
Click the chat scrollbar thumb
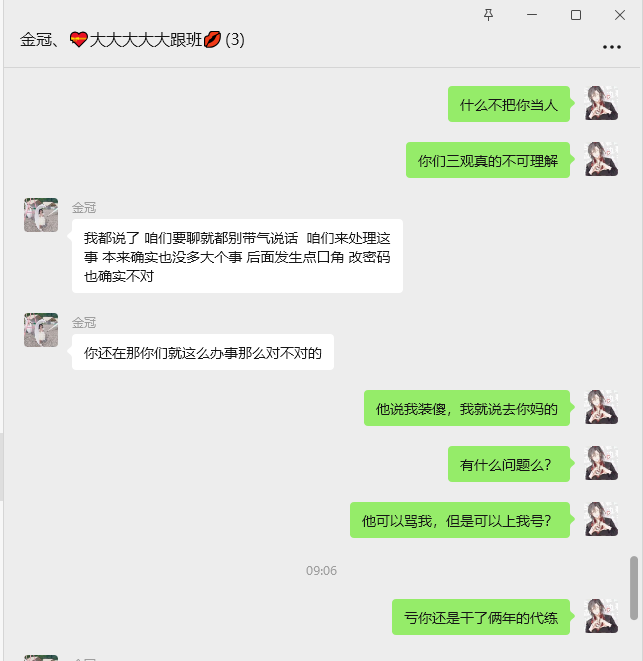(x=633, y=586)
